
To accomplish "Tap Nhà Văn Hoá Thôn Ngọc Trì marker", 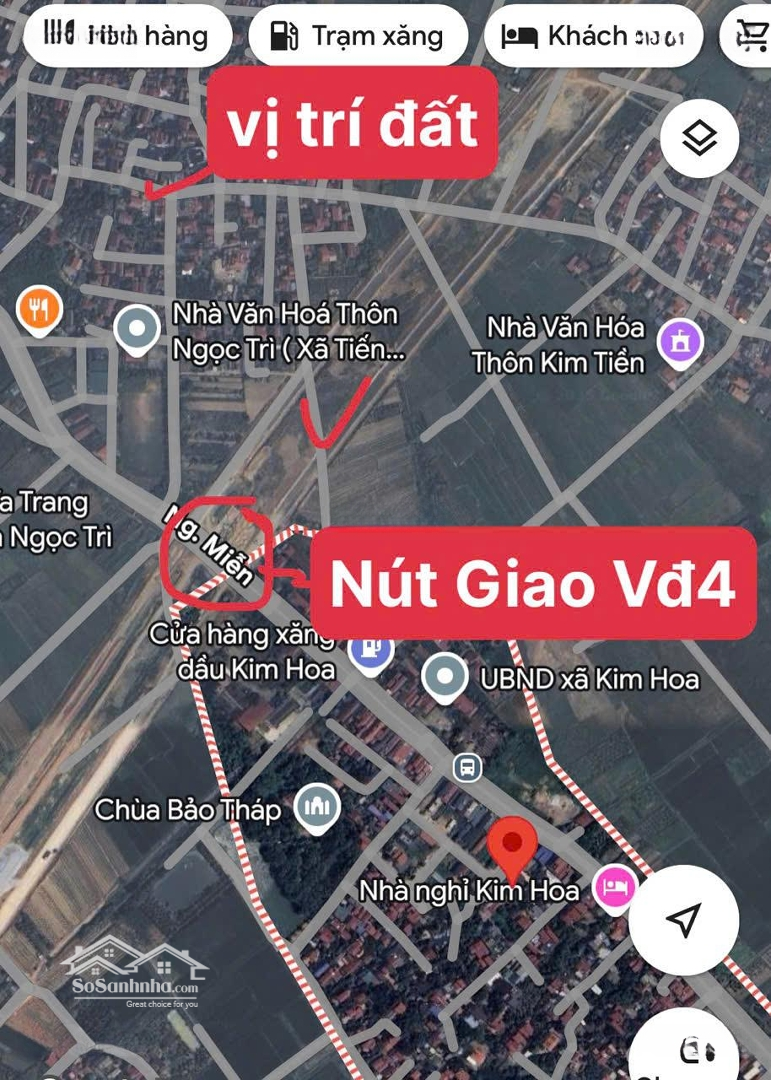I will click(x=136, y=330).
